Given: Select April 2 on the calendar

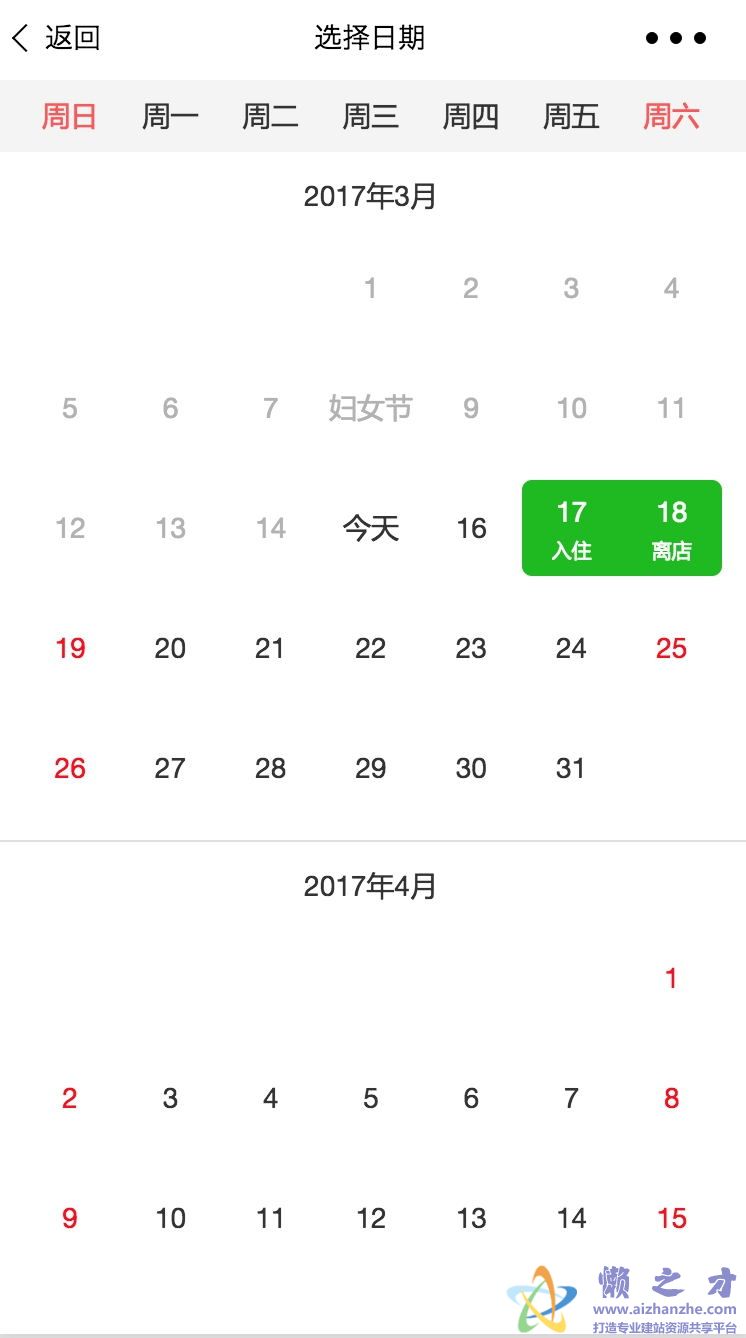Looking at the screenshot, I should click(x=70, y=1098).
